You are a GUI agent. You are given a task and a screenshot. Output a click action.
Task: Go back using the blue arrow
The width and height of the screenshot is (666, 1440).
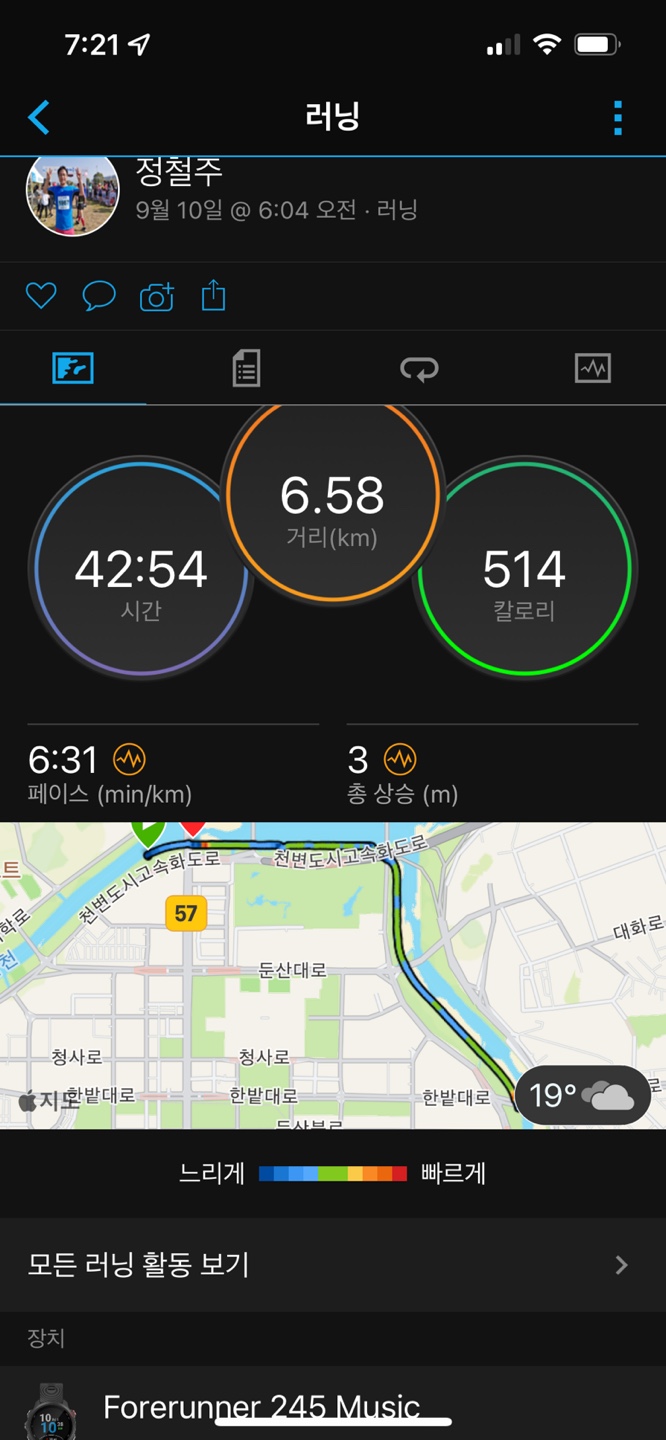[x=39, y=117]
